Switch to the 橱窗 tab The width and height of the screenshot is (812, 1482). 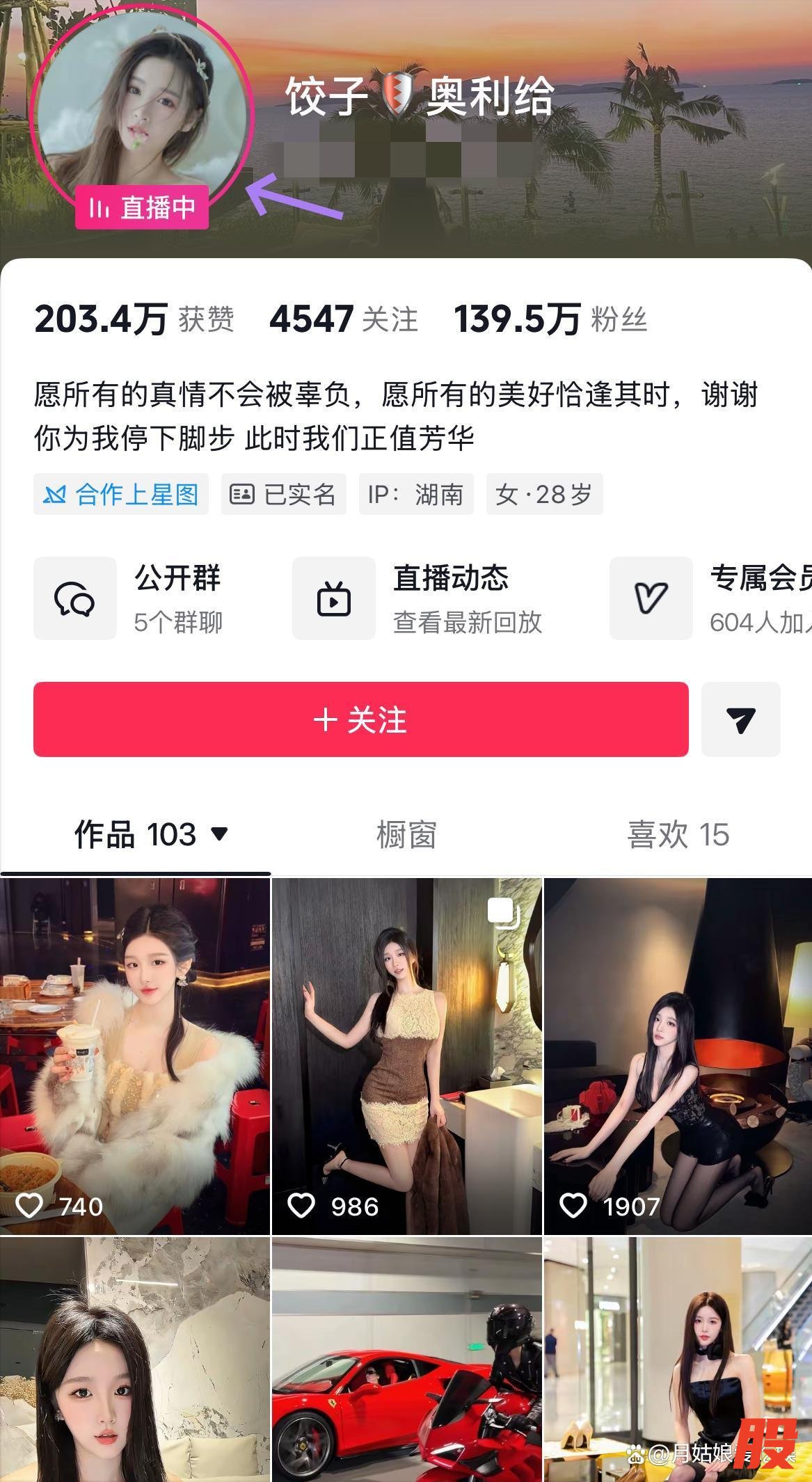406,834
